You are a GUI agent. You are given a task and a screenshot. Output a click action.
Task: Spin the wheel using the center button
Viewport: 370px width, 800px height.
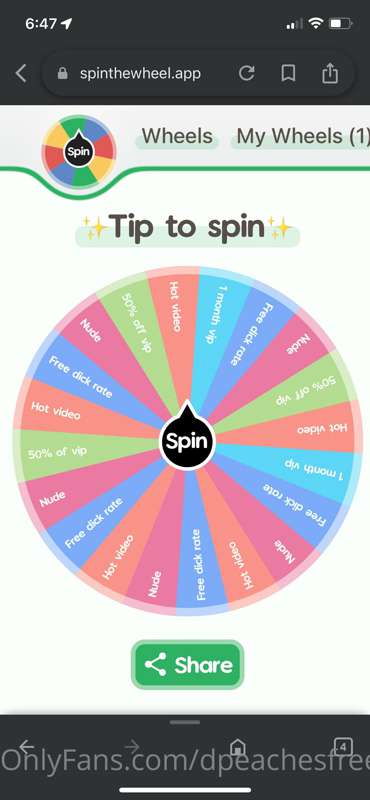187,440
